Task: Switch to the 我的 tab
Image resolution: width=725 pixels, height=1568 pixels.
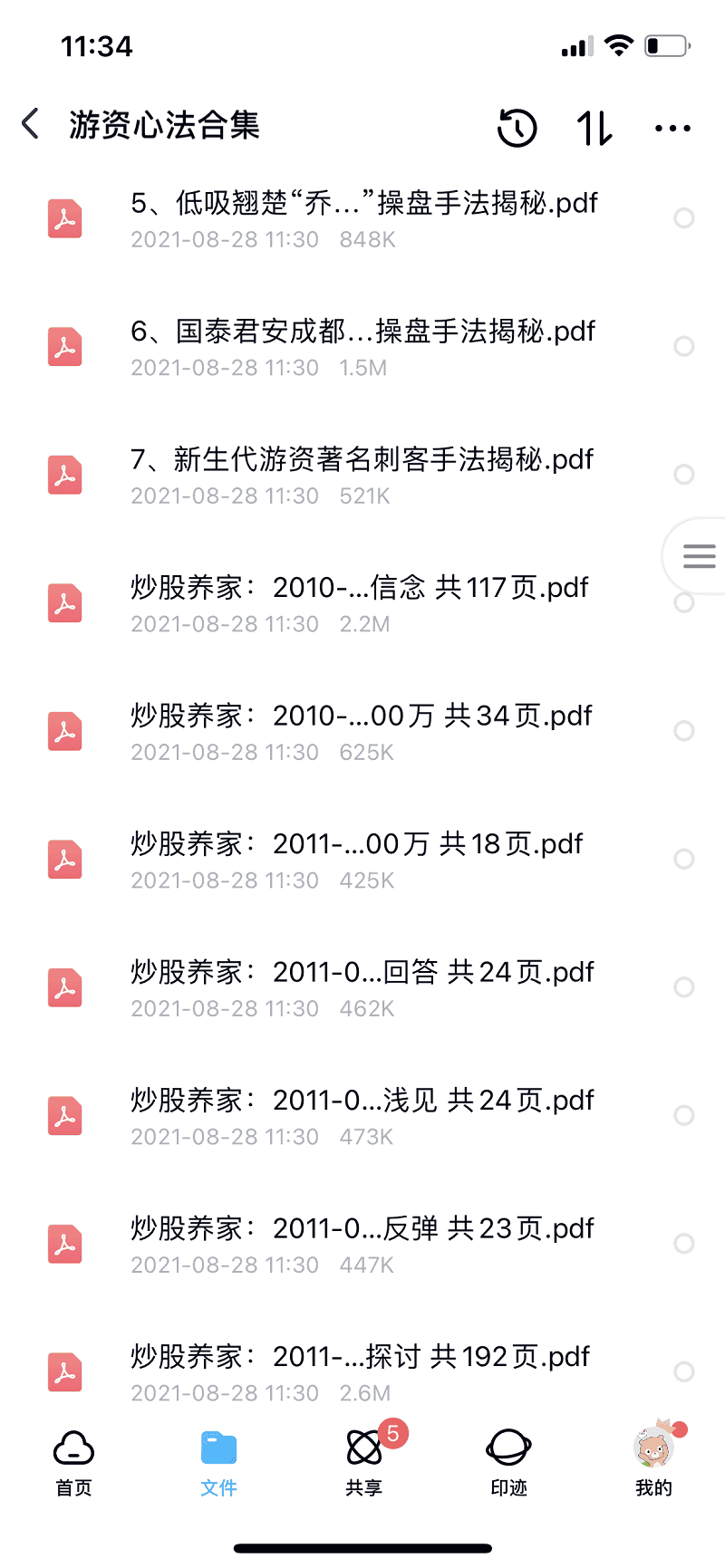Action: click(x=653, y=1462)
